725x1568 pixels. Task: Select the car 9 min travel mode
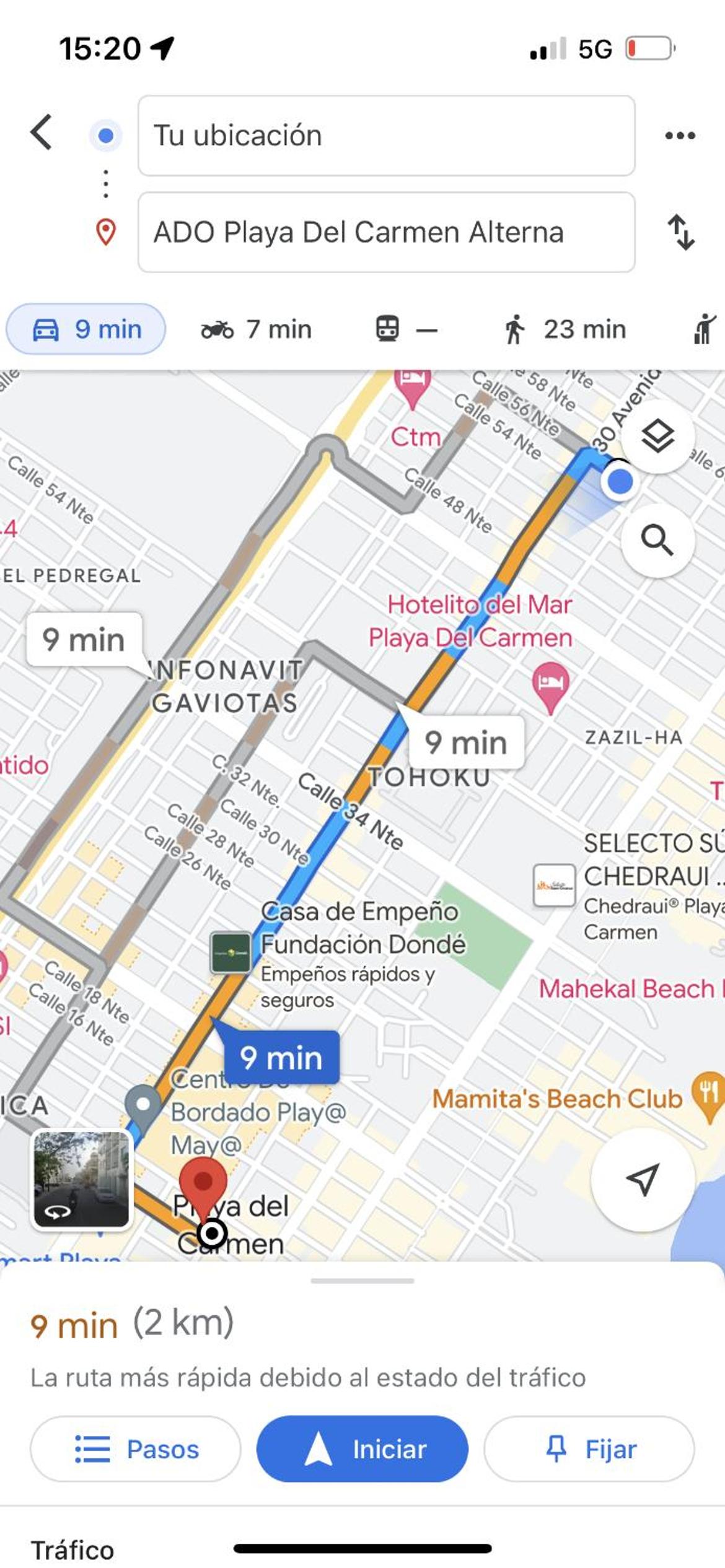86,329
